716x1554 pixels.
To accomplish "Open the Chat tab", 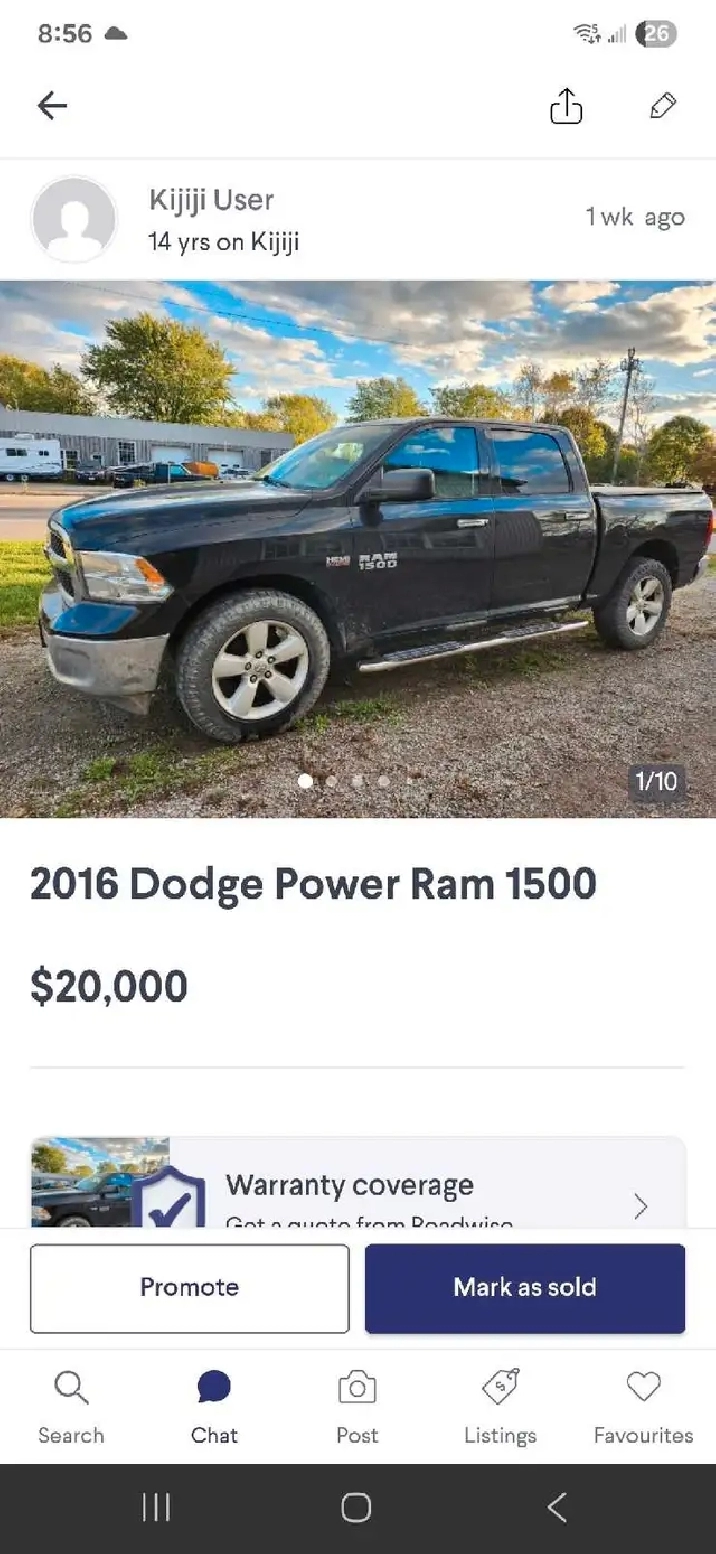I will click(214, 1407).
